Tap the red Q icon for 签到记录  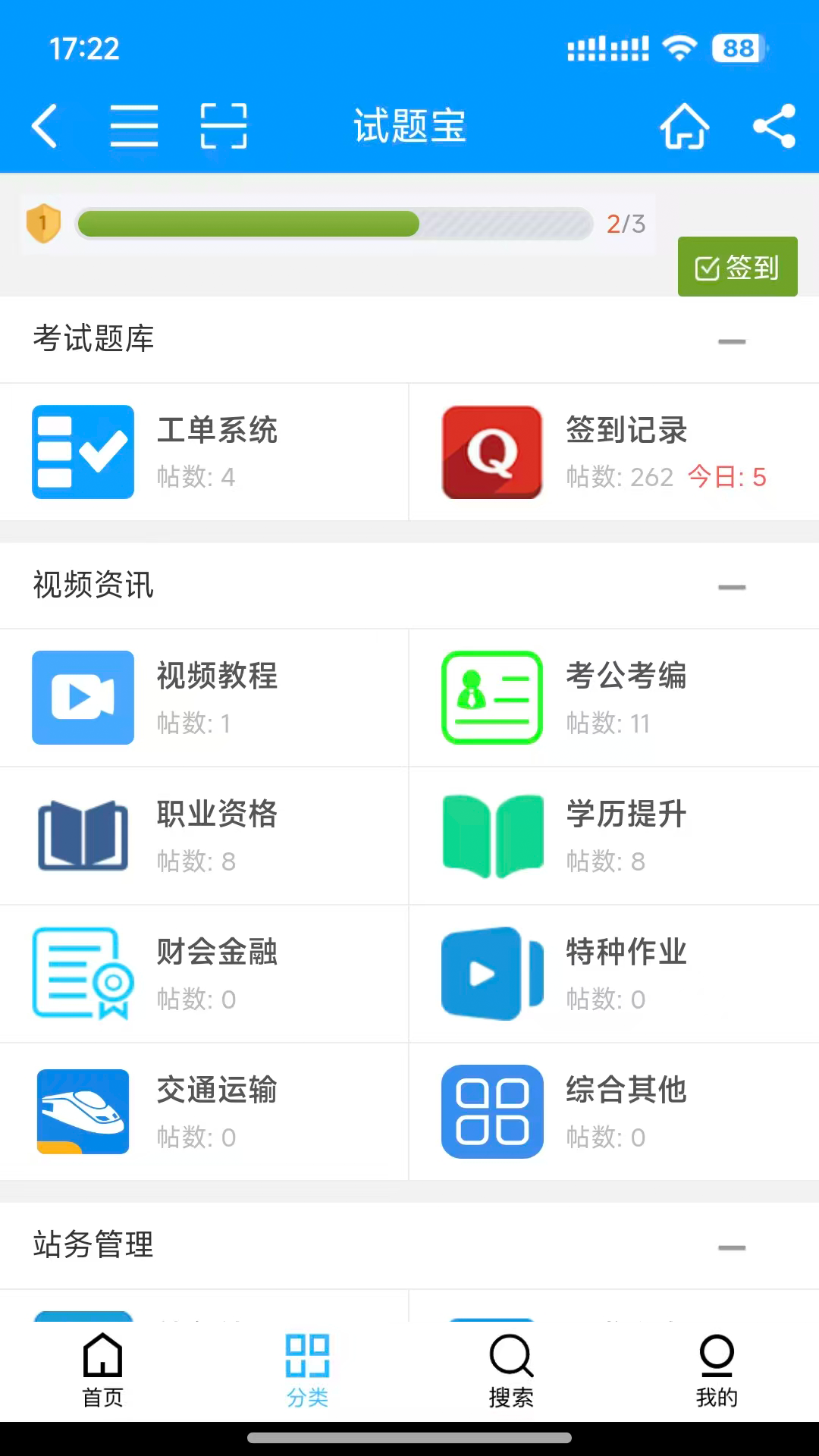(x=491, y=452)
